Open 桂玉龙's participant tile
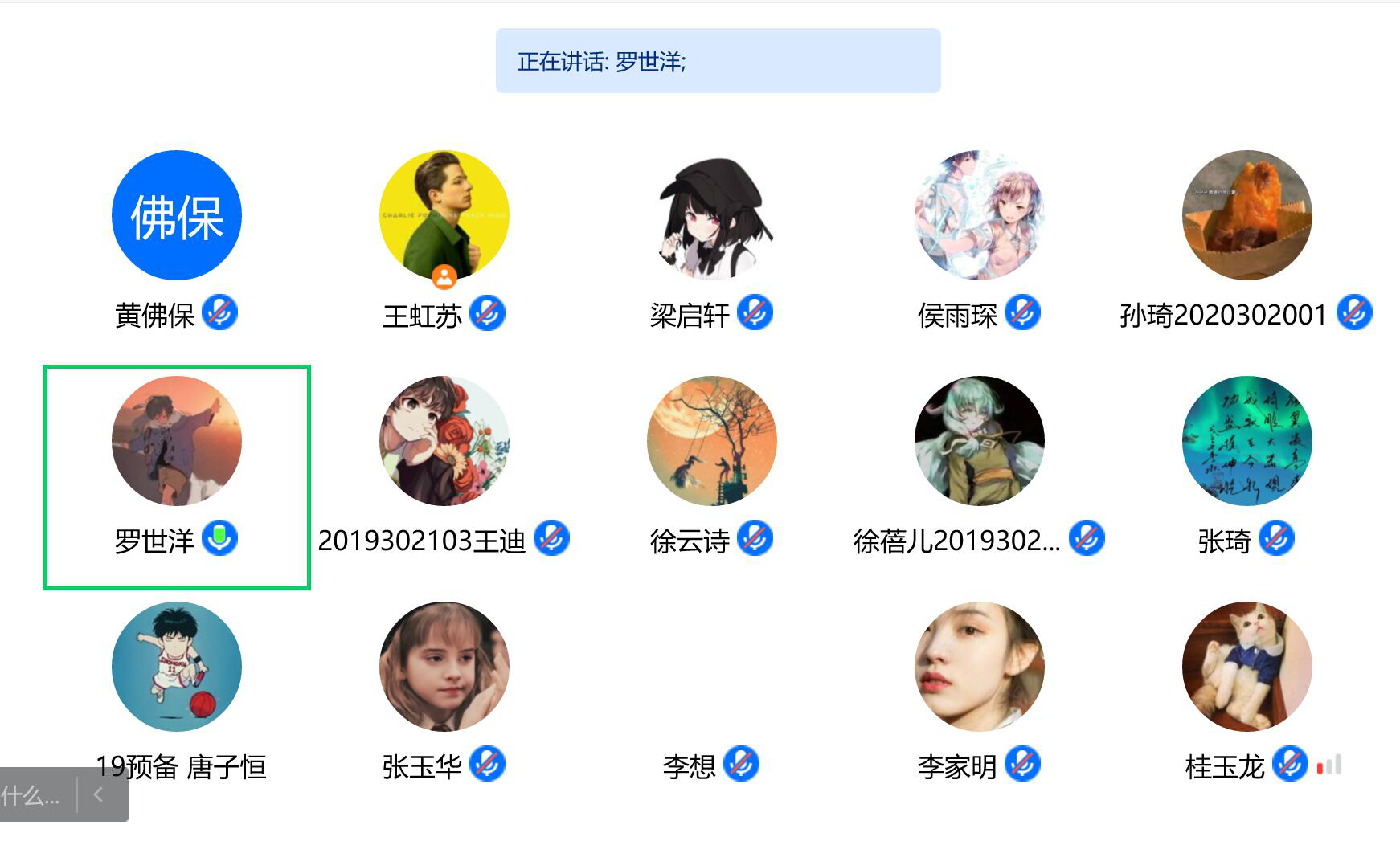Screen dimensions: 1400x841 tap(1246, 667)
